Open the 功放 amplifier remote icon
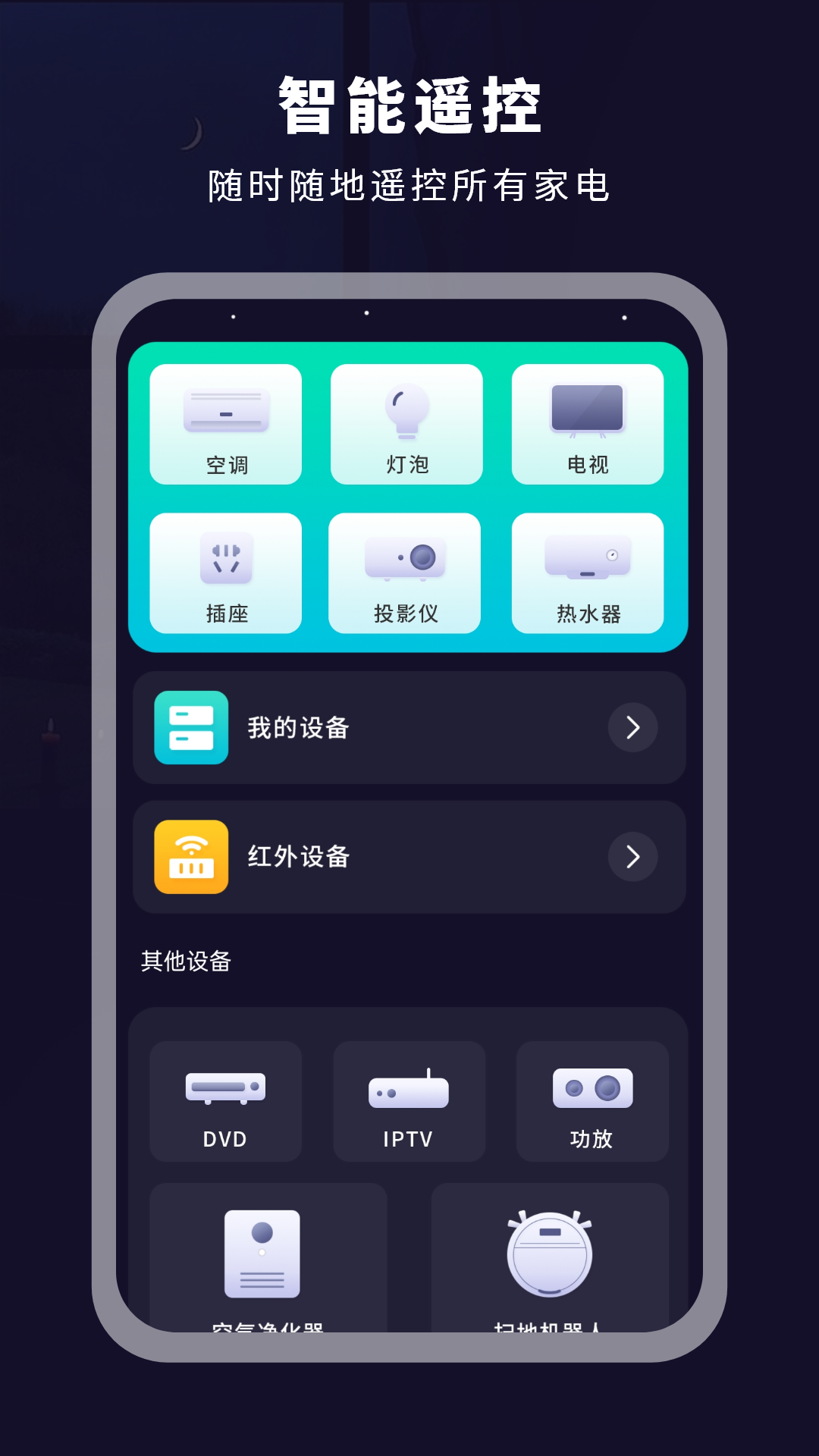The image size is (819, 1456). (x=593, y=1101)
